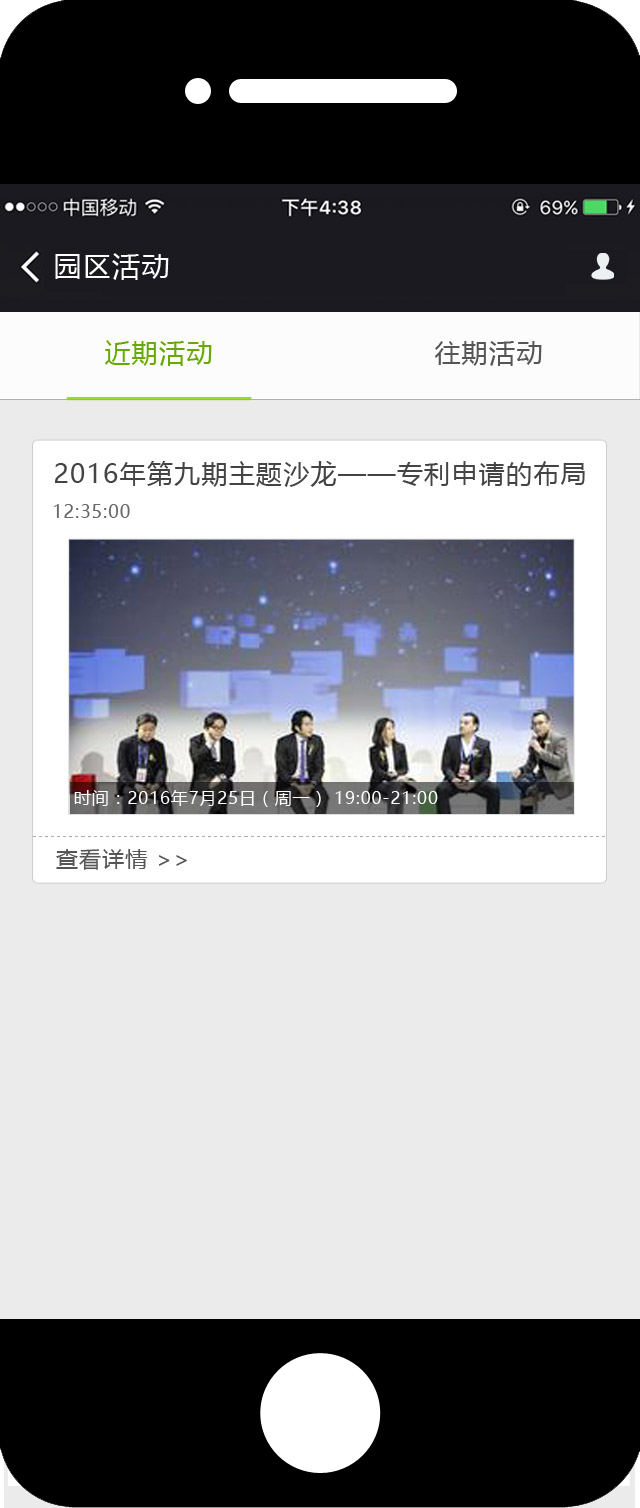Switch to the 近期活动 tab
Image resolution: width=640 pixels, height=1508 pixels.
(159, 354)
